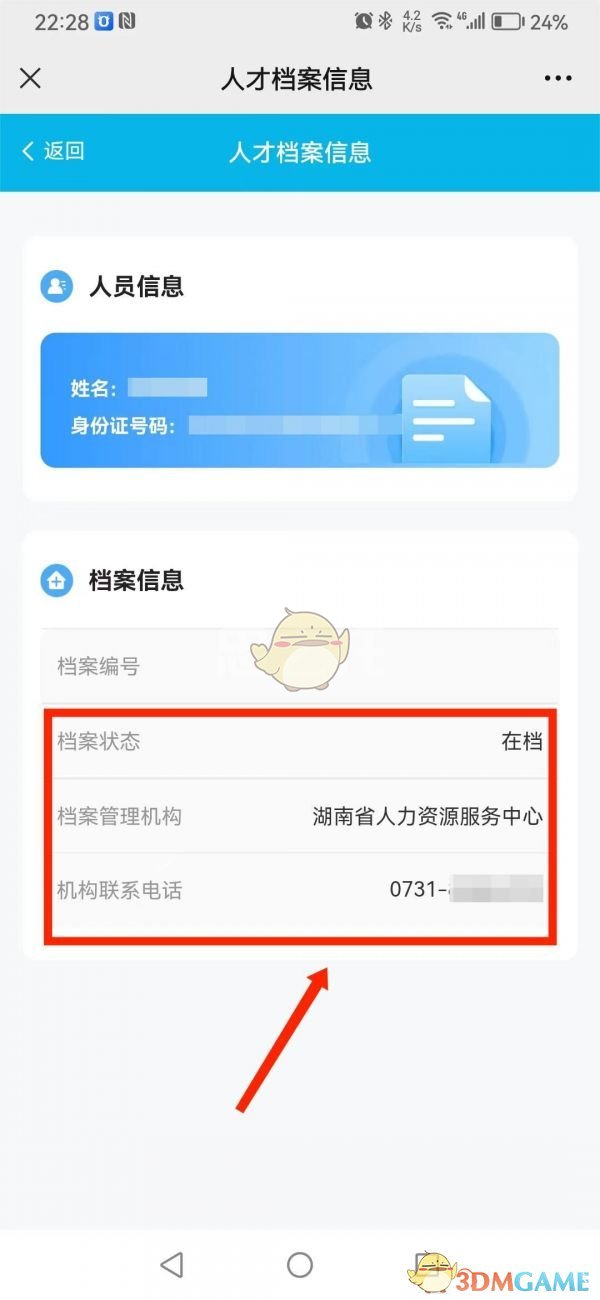Tap the system back navigation button

pyautogui.click(x=172, y=1264)
